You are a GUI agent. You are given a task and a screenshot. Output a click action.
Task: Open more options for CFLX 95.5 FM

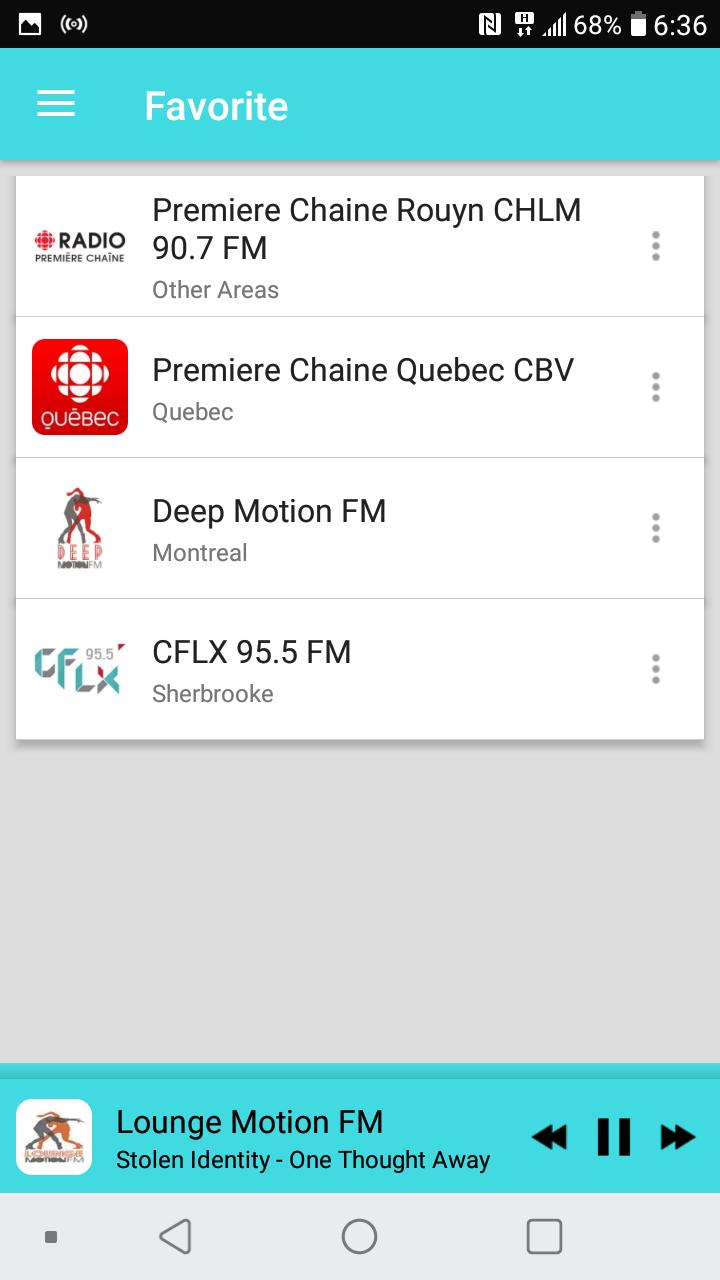(656, 669)
